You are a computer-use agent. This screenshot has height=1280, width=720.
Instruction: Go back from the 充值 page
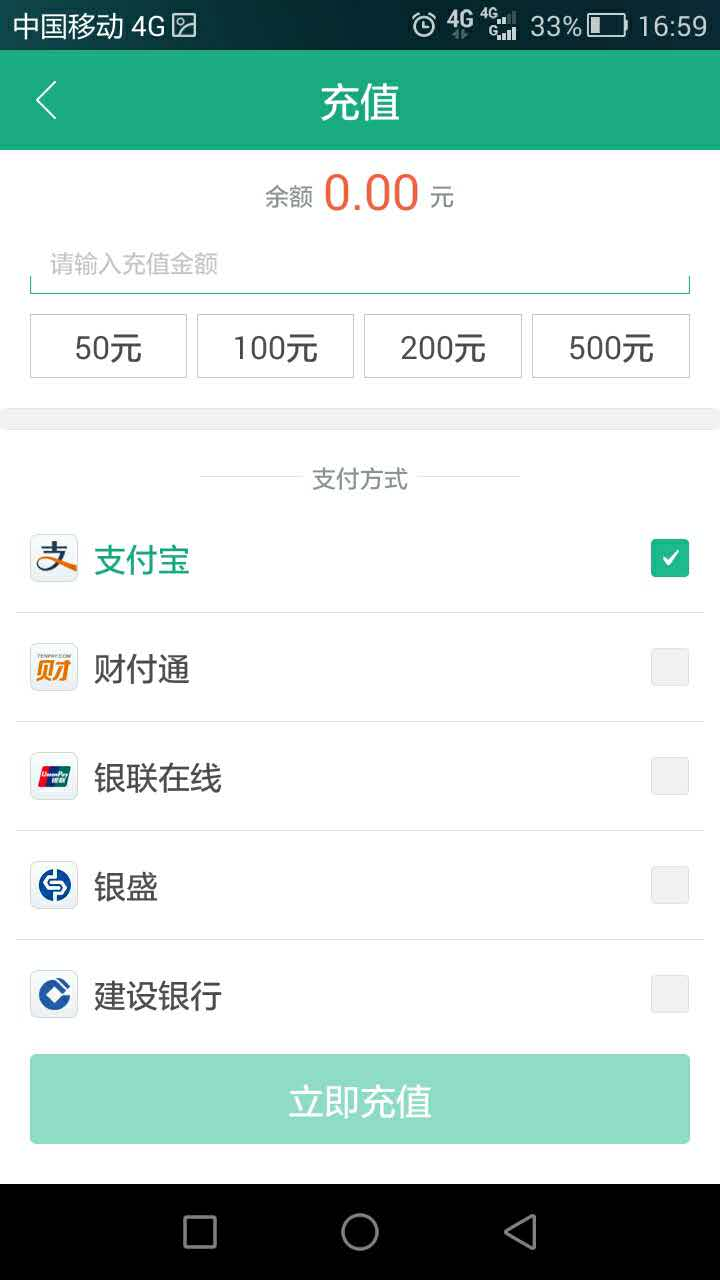click(46, 101)
